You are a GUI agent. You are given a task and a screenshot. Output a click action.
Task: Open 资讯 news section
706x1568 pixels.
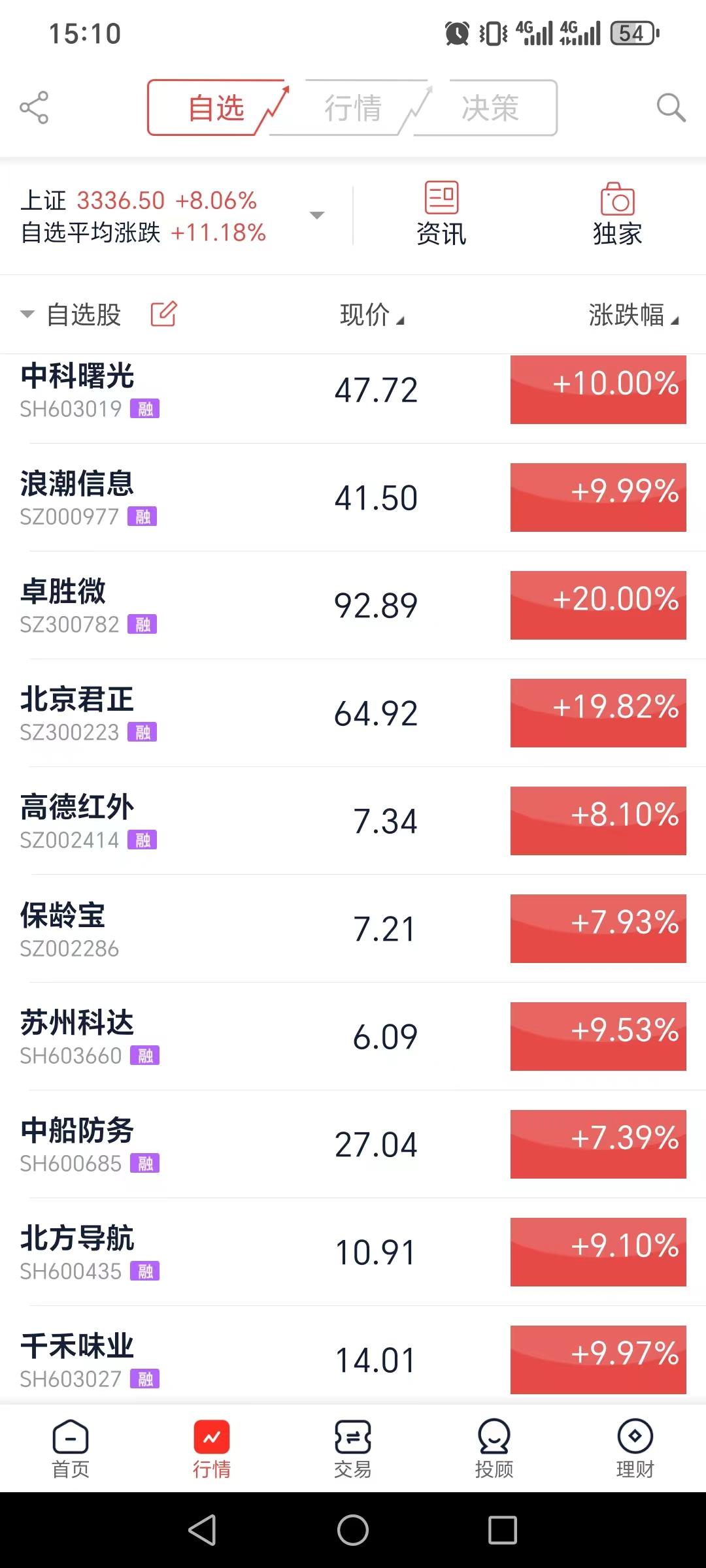(x=442, y=214)
